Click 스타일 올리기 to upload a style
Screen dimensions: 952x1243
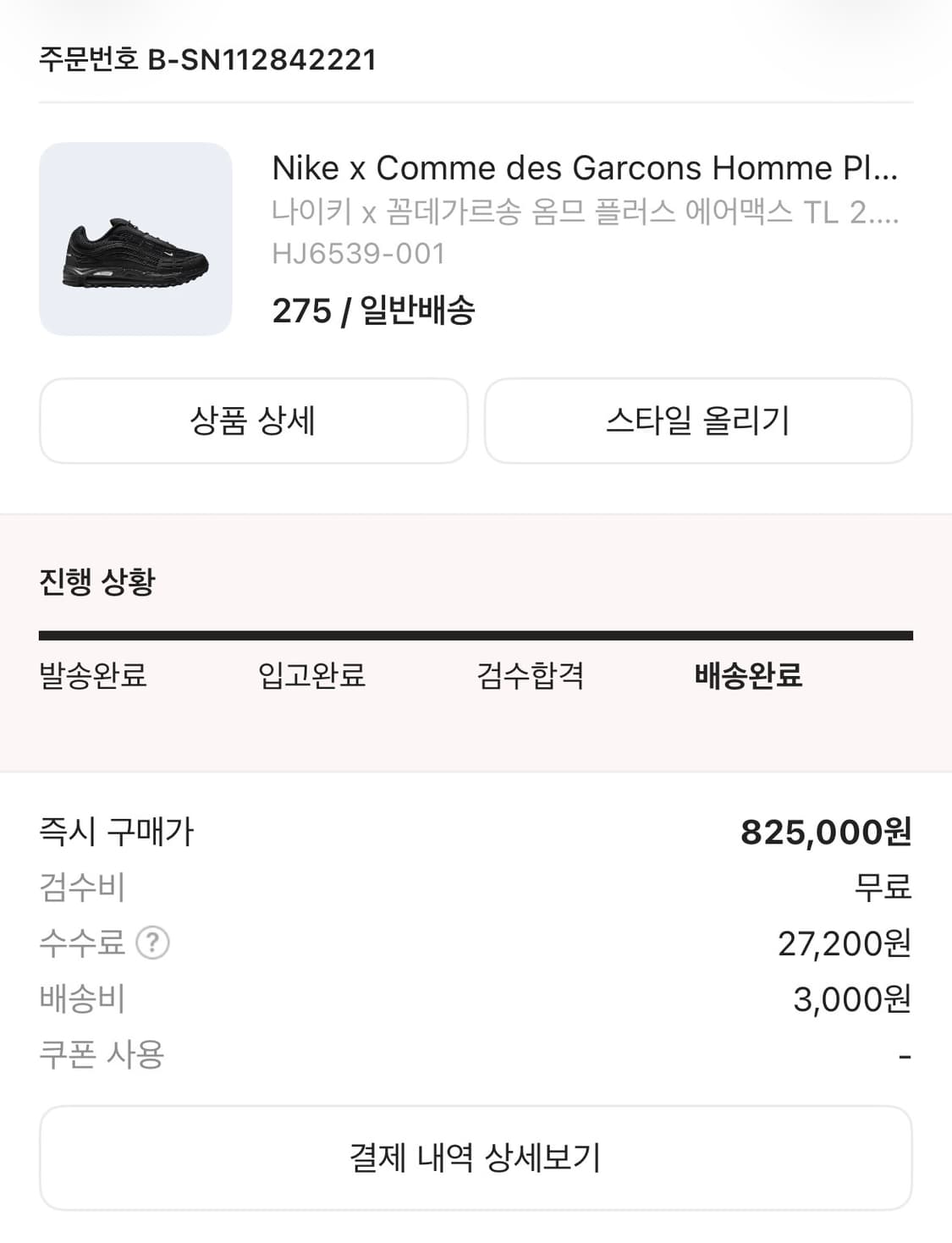[697, 421]
